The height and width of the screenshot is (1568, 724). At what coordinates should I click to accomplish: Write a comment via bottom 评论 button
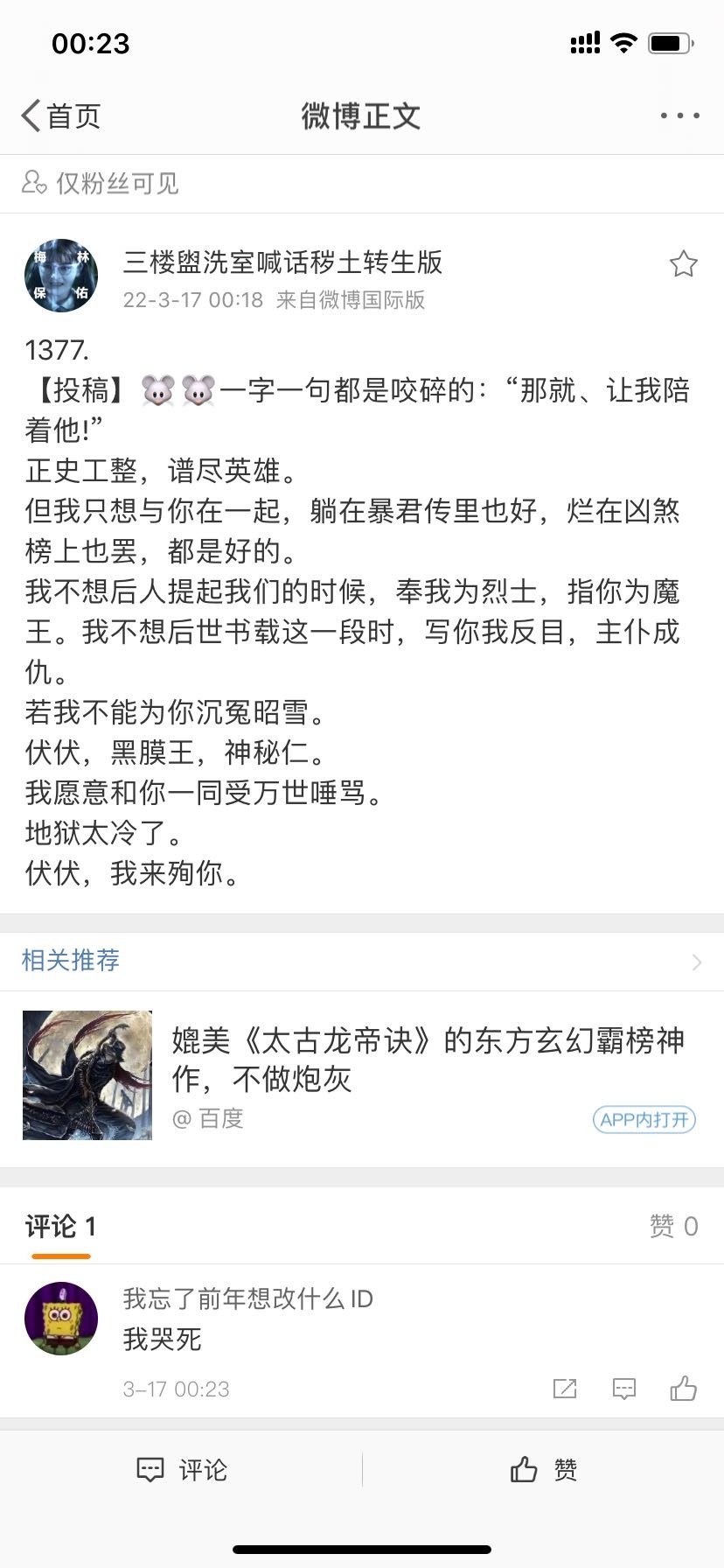tap(182, 1470)
